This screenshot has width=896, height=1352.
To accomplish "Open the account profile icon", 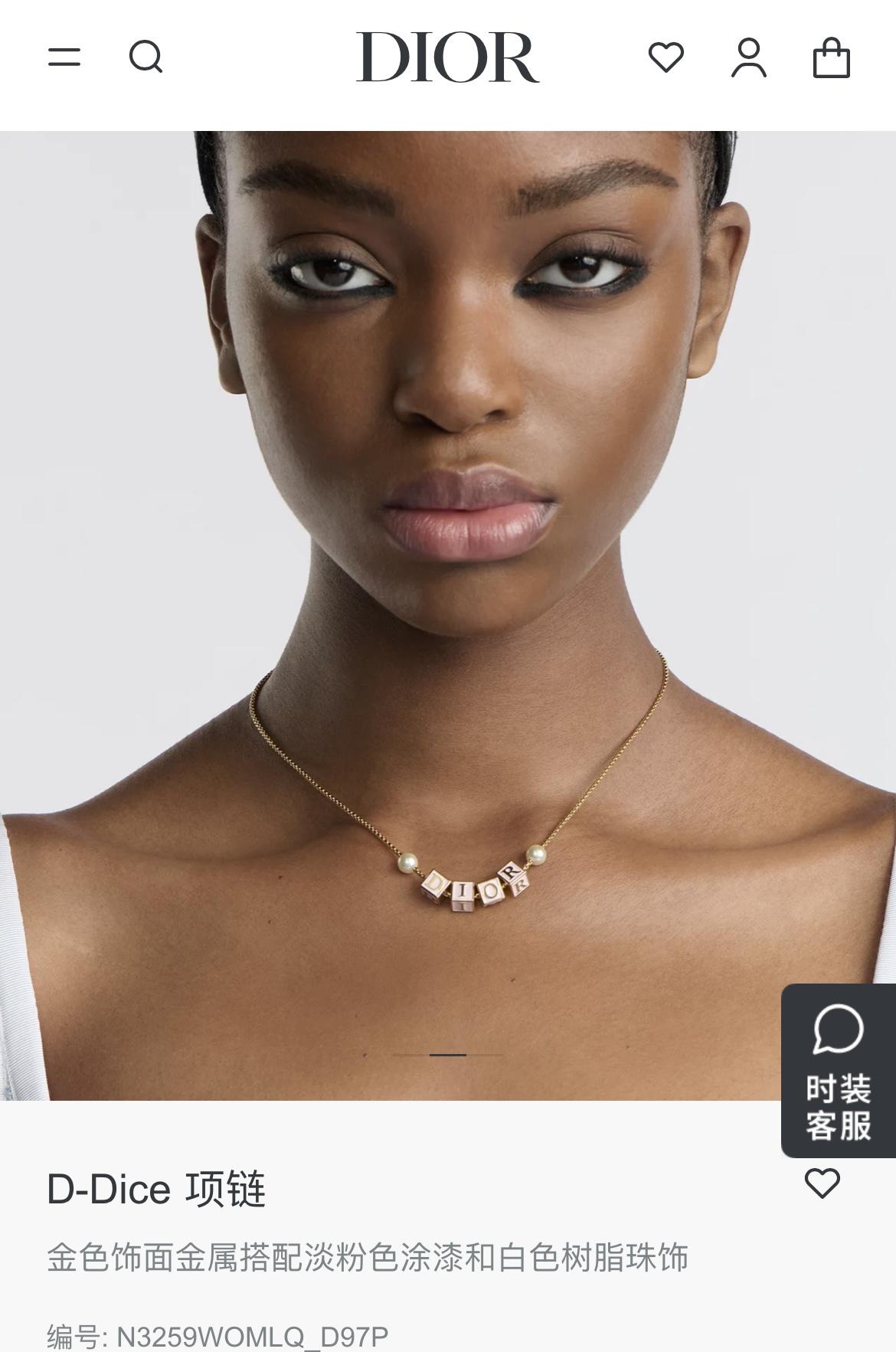I will click(x=749, y=57).
